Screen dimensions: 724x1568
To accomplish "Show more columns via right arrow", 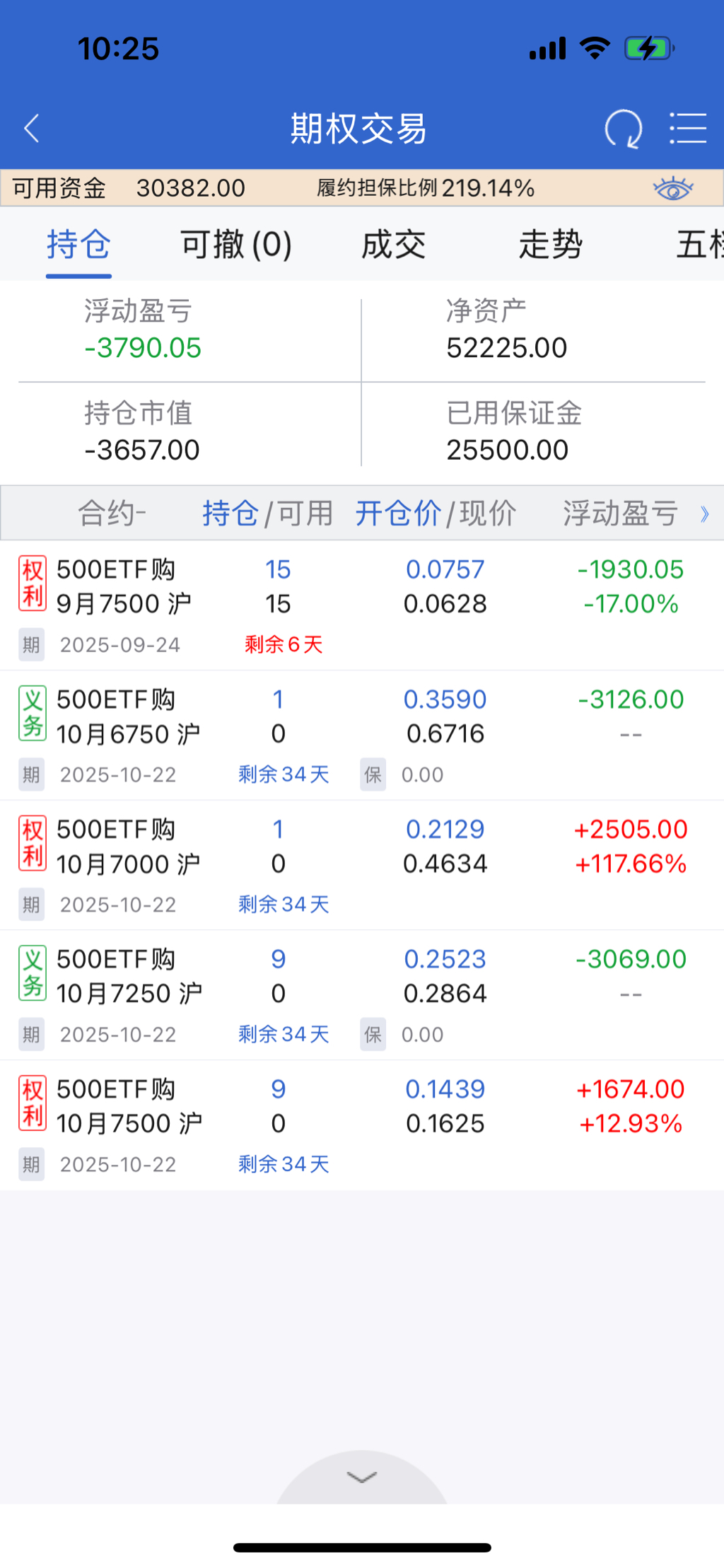I will [x=704, y=513].
